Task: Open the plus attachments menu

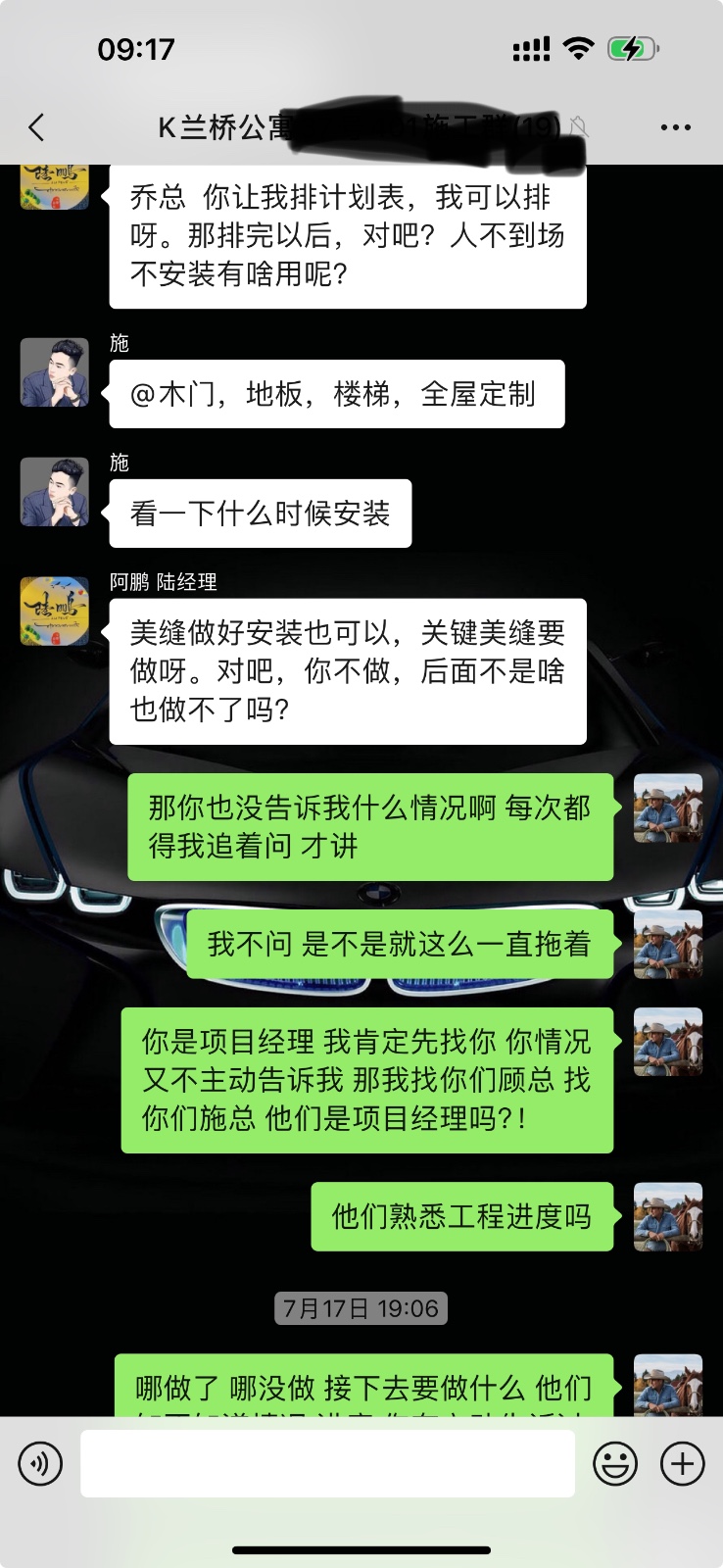Action: [x=683, y=1464]
